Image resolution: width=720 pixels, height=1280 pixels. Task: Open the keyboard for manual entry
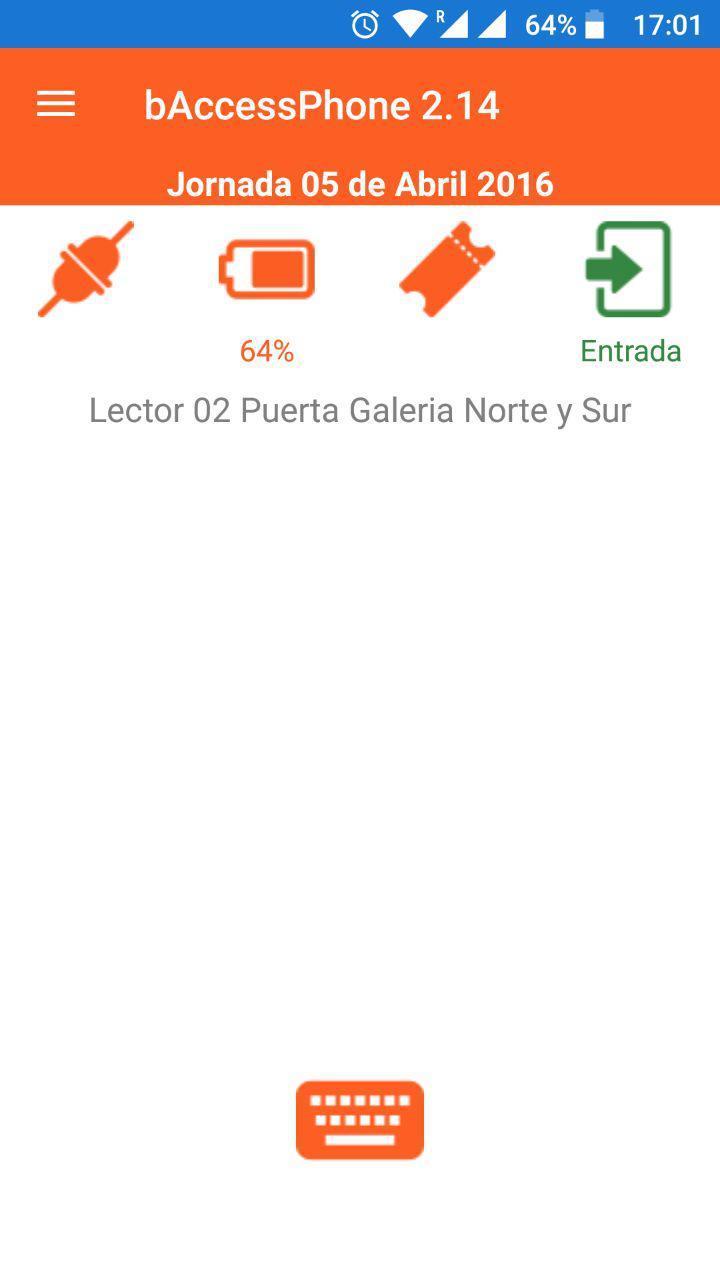360,1120
